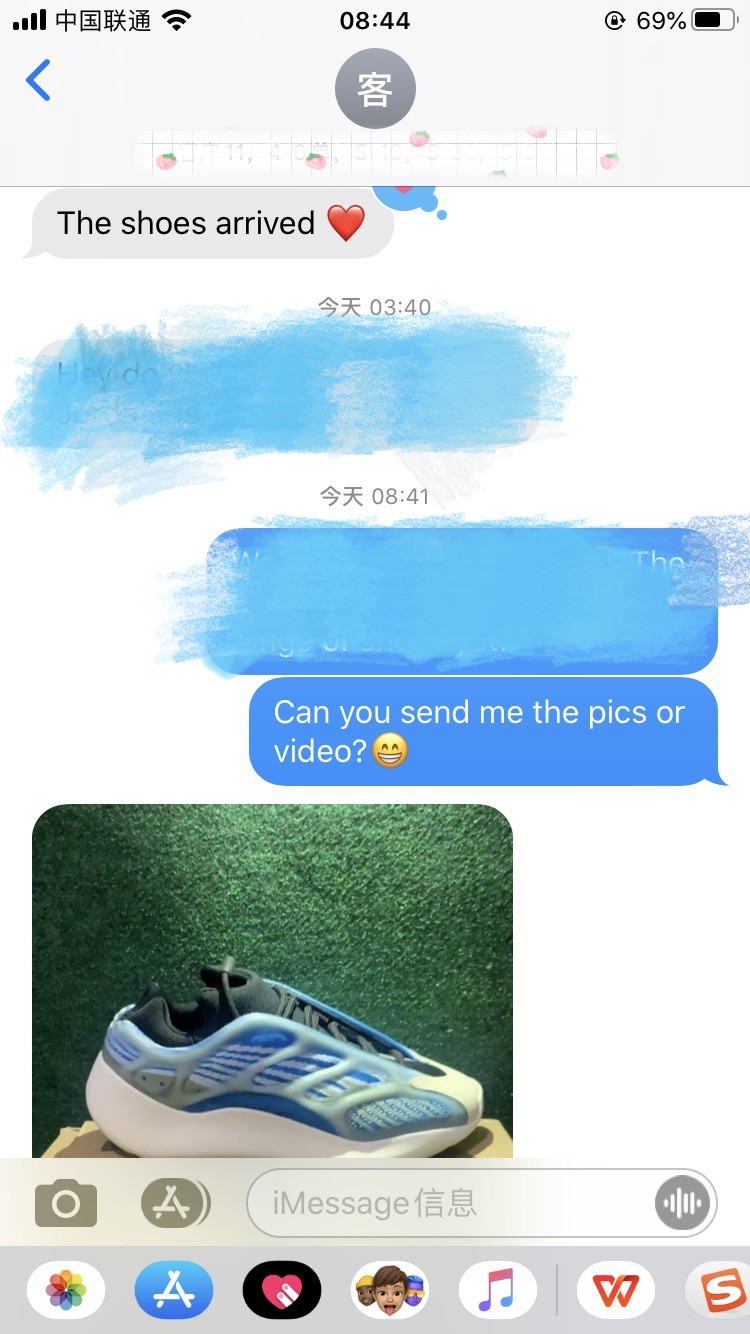Open Memoji stickers
The height and width of the screenshot is (1334, 750).
tap(390, 1291)
